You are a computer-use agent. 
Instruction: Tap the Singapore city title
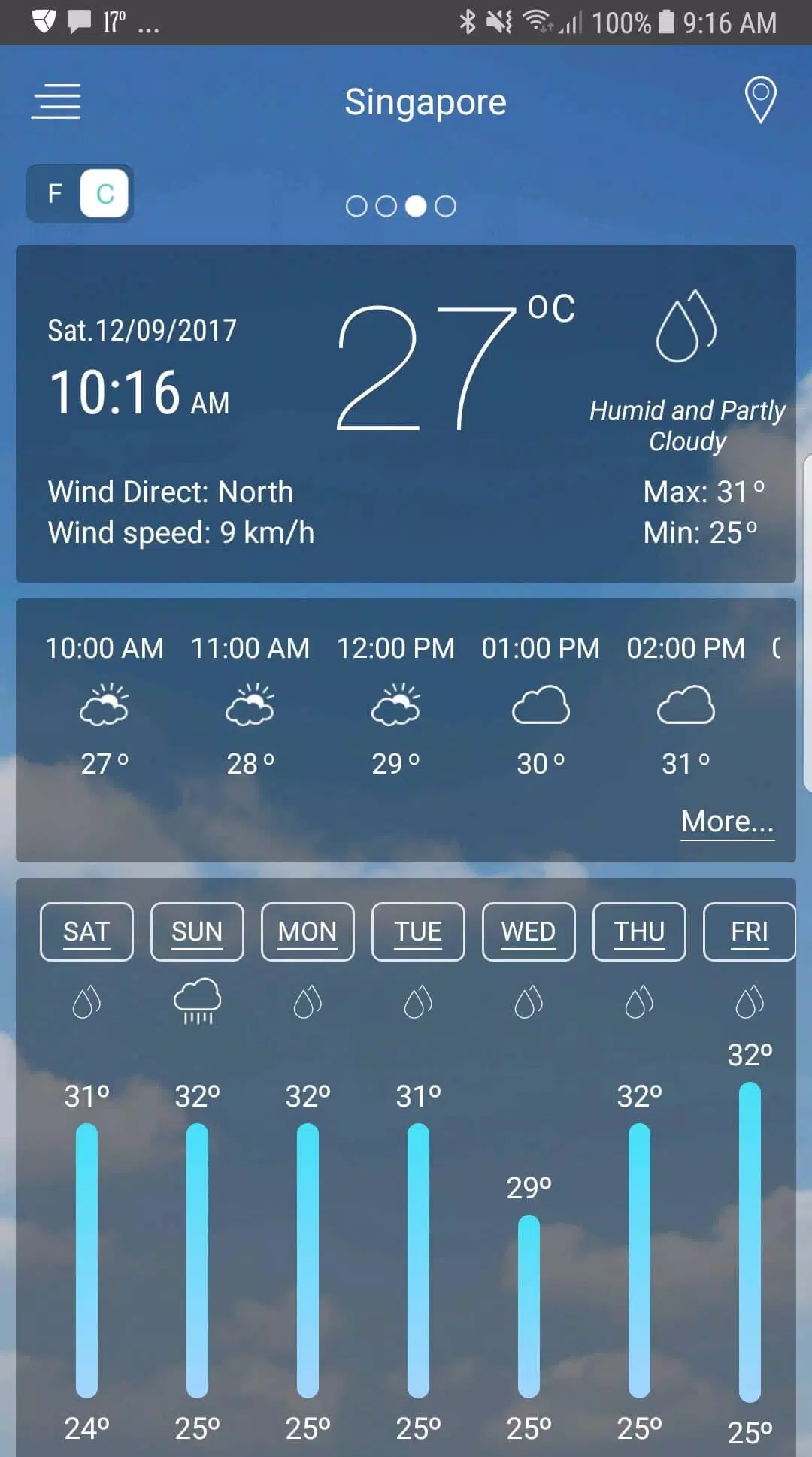click(426, 101)
